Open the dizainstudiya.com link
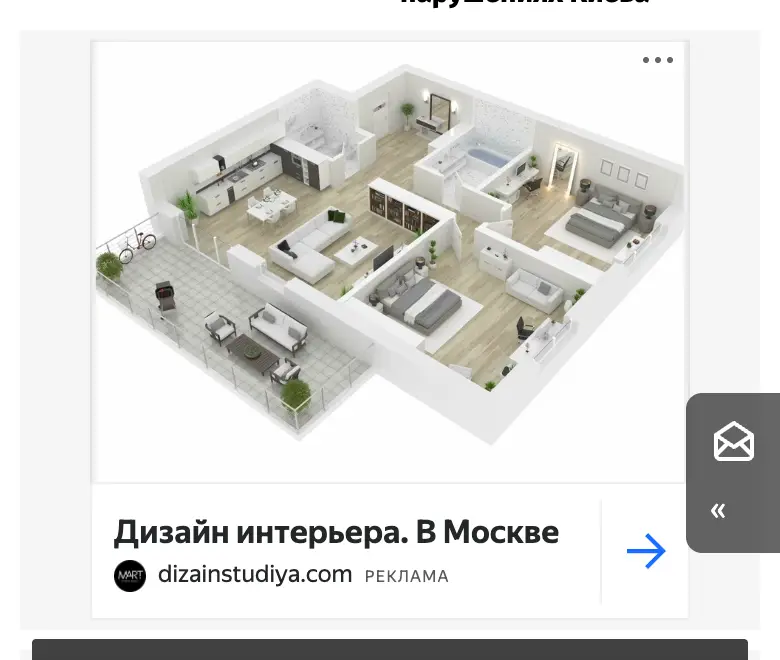Screen dimensions: 780x660 255,574
